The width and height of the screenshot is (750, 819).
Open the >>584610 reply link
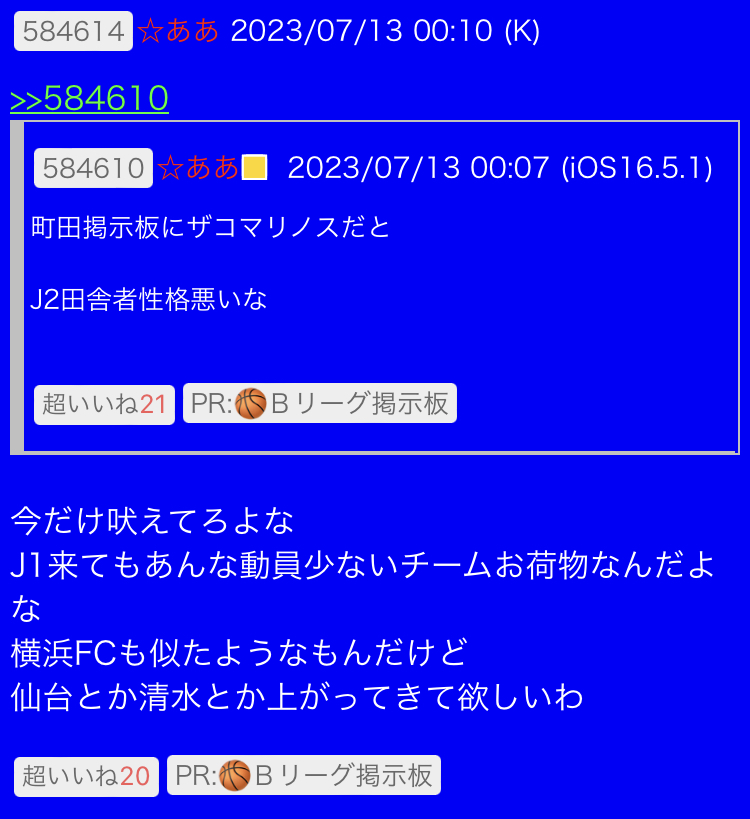click(89, 98)
